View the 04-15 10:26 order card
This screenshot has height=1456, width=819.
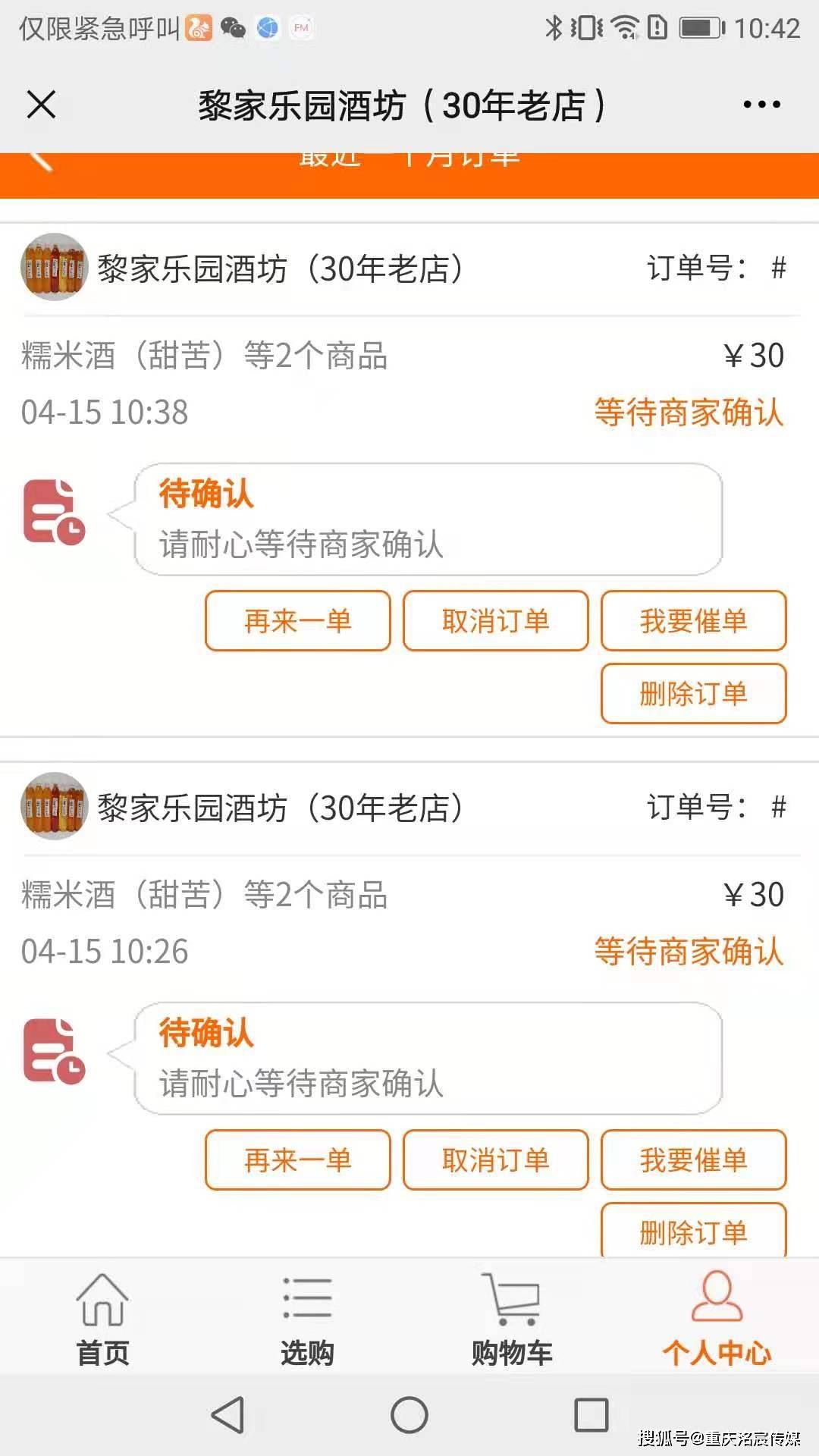[x=303, y=922]
